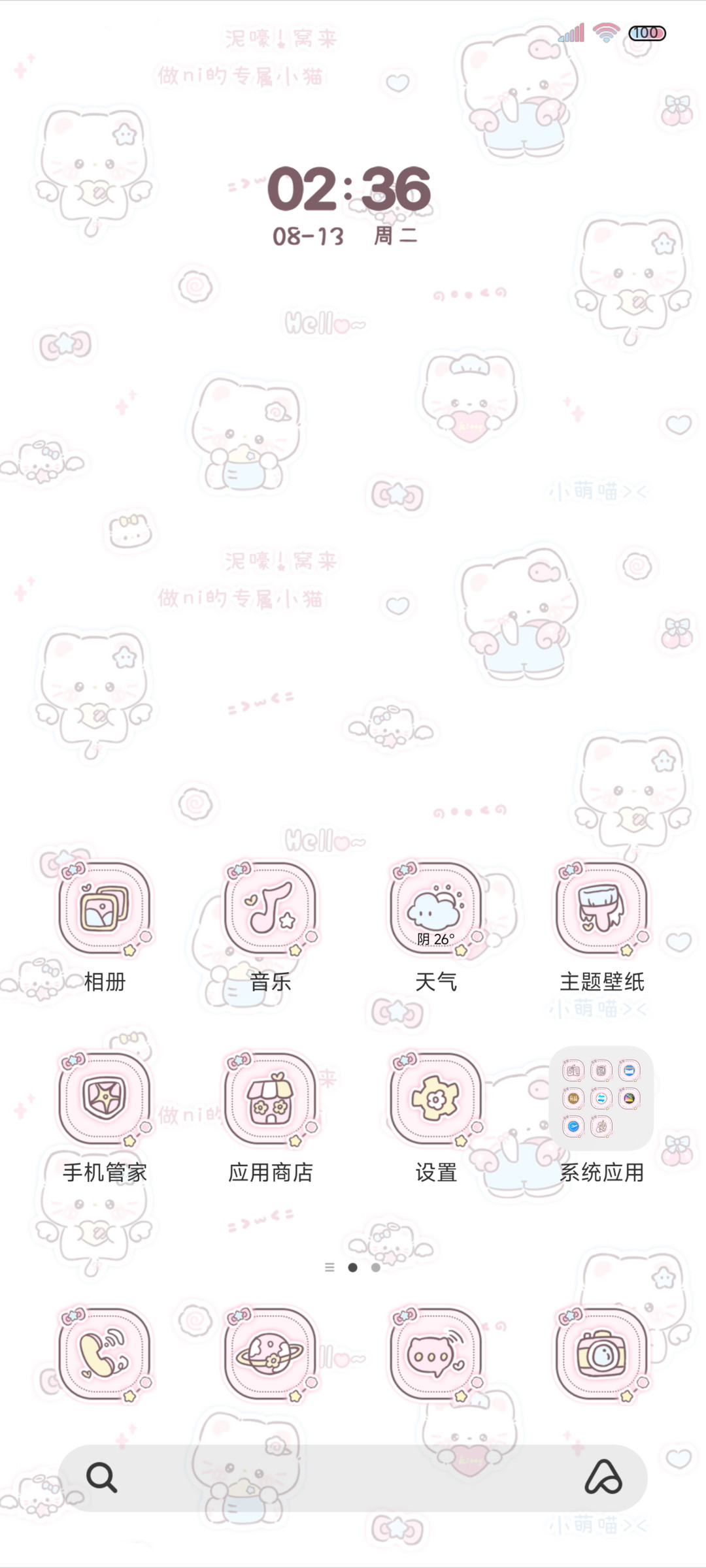Open the 相册 gallery app
Viewport: 706px width, 1568px height.
pos(105,909)
